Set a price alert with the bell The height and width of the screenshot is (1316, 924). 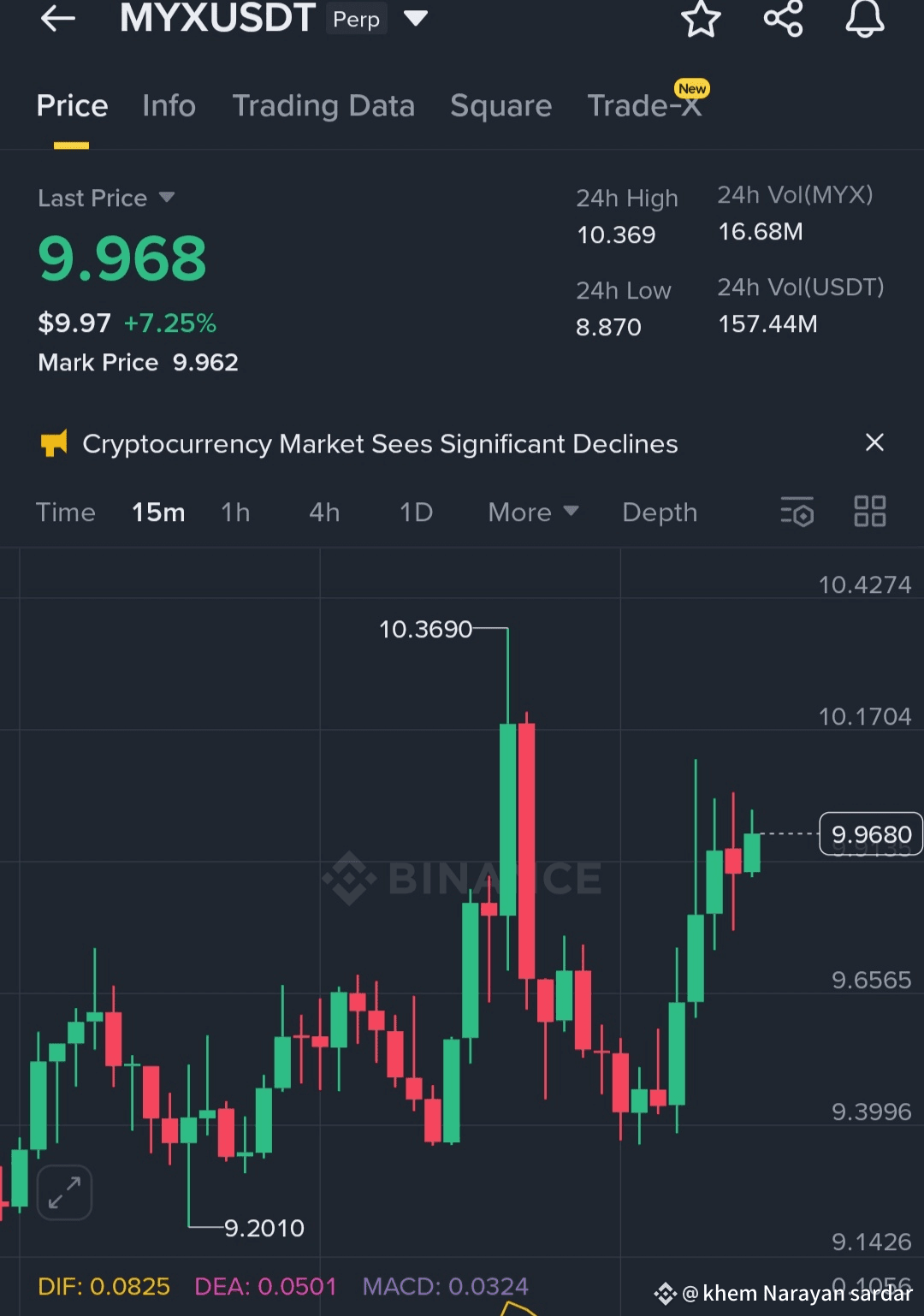click(x=864, y=18)
